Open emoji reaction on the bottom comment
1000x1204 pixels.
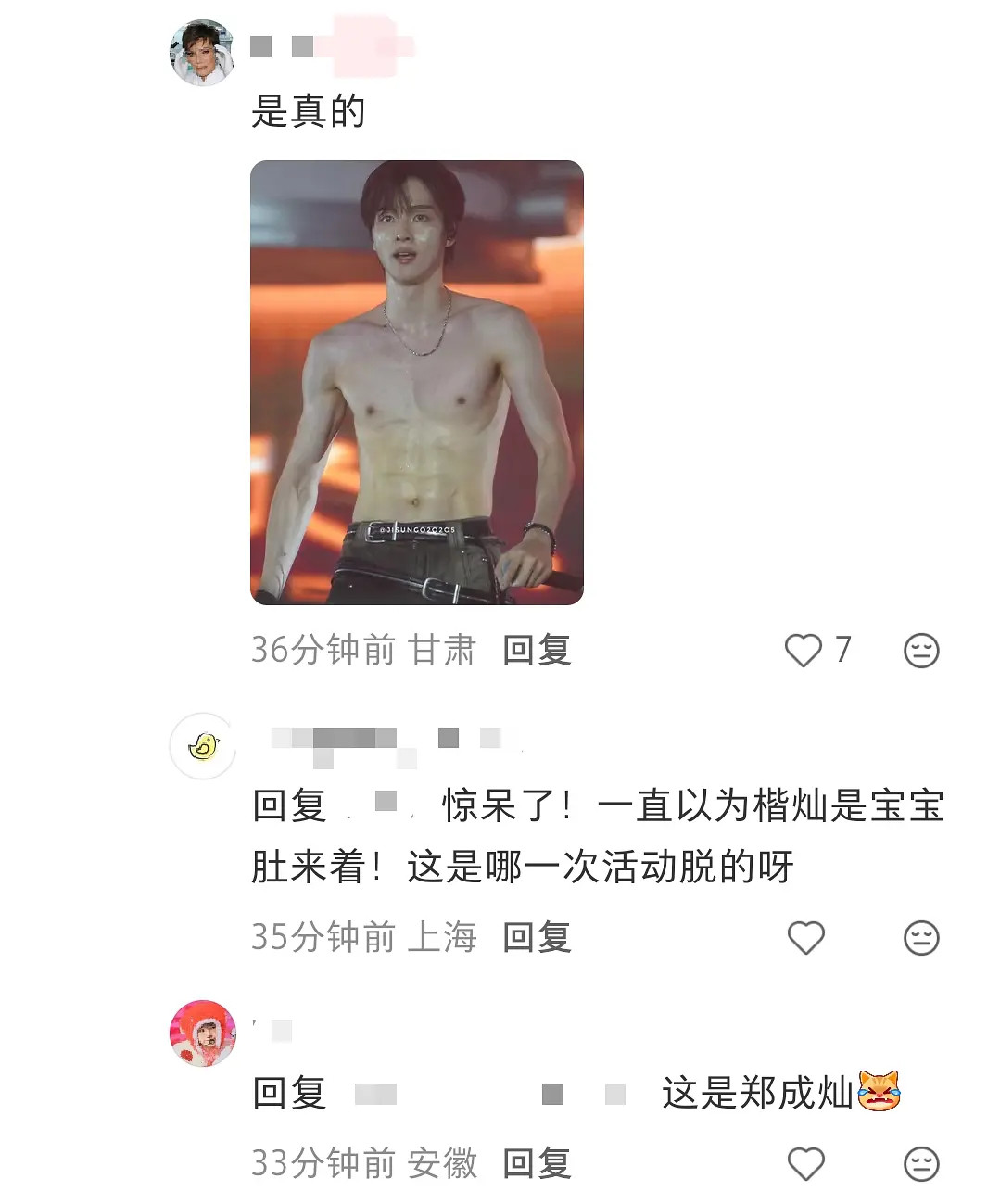click(920, 1161)
